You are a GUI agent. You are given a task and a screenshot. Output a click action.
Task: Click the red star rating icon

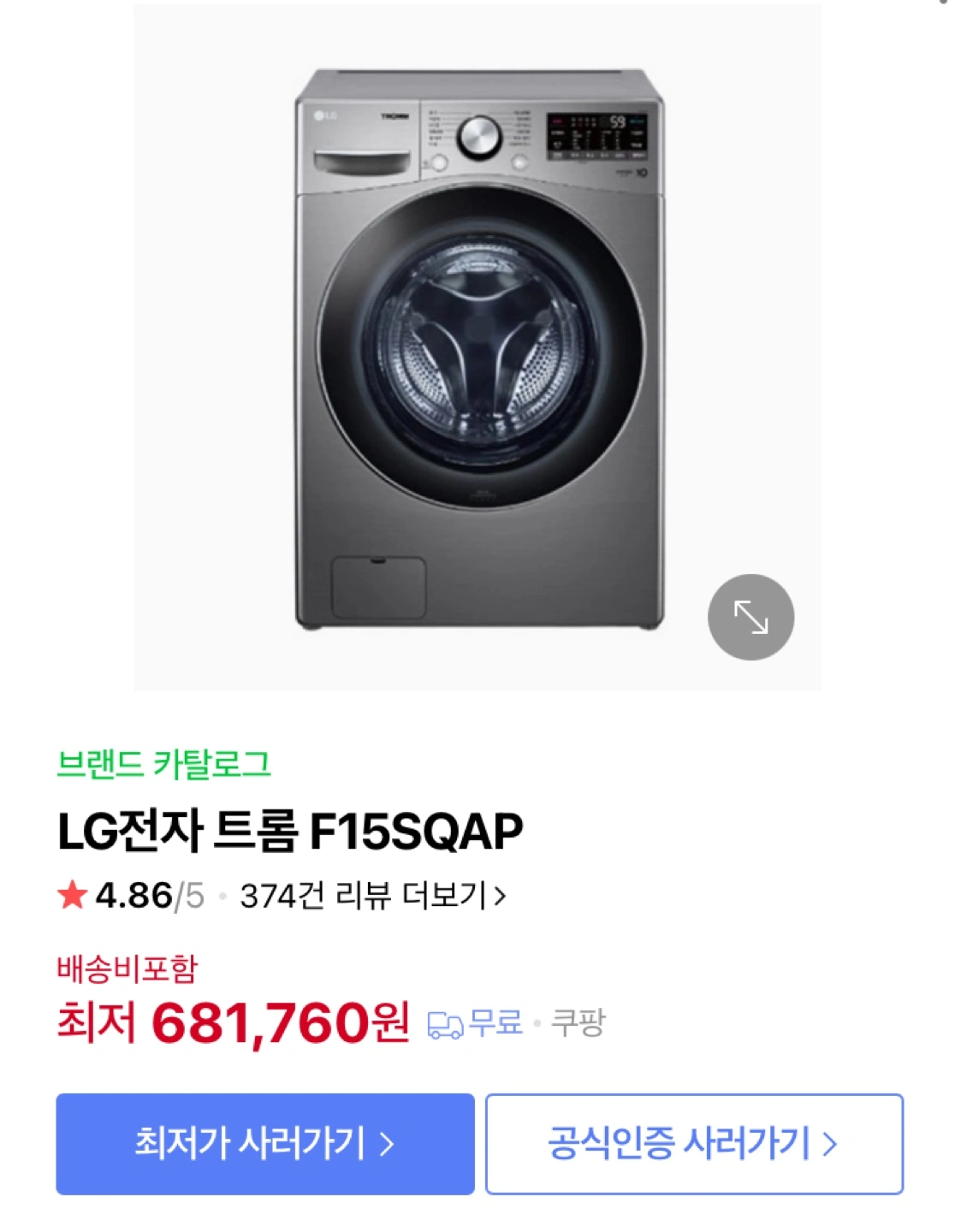(73, 896)
